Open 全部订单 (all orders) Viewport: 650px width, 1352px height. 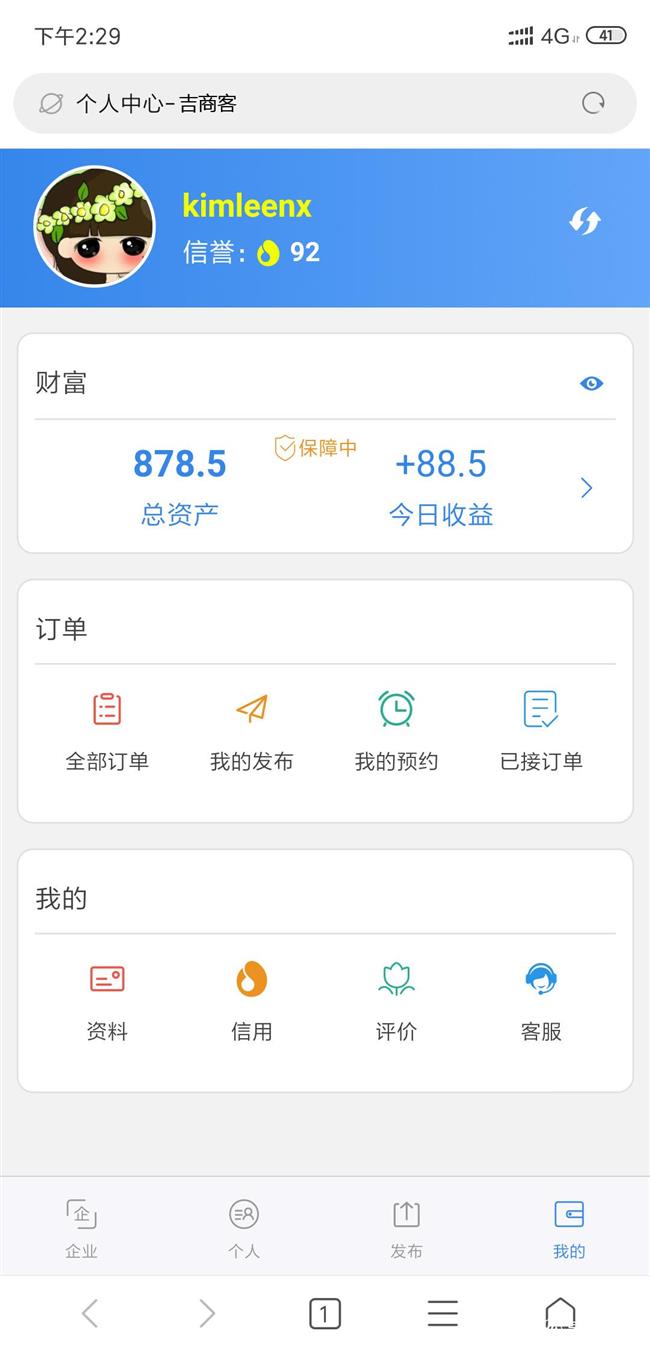pos(107,731)
